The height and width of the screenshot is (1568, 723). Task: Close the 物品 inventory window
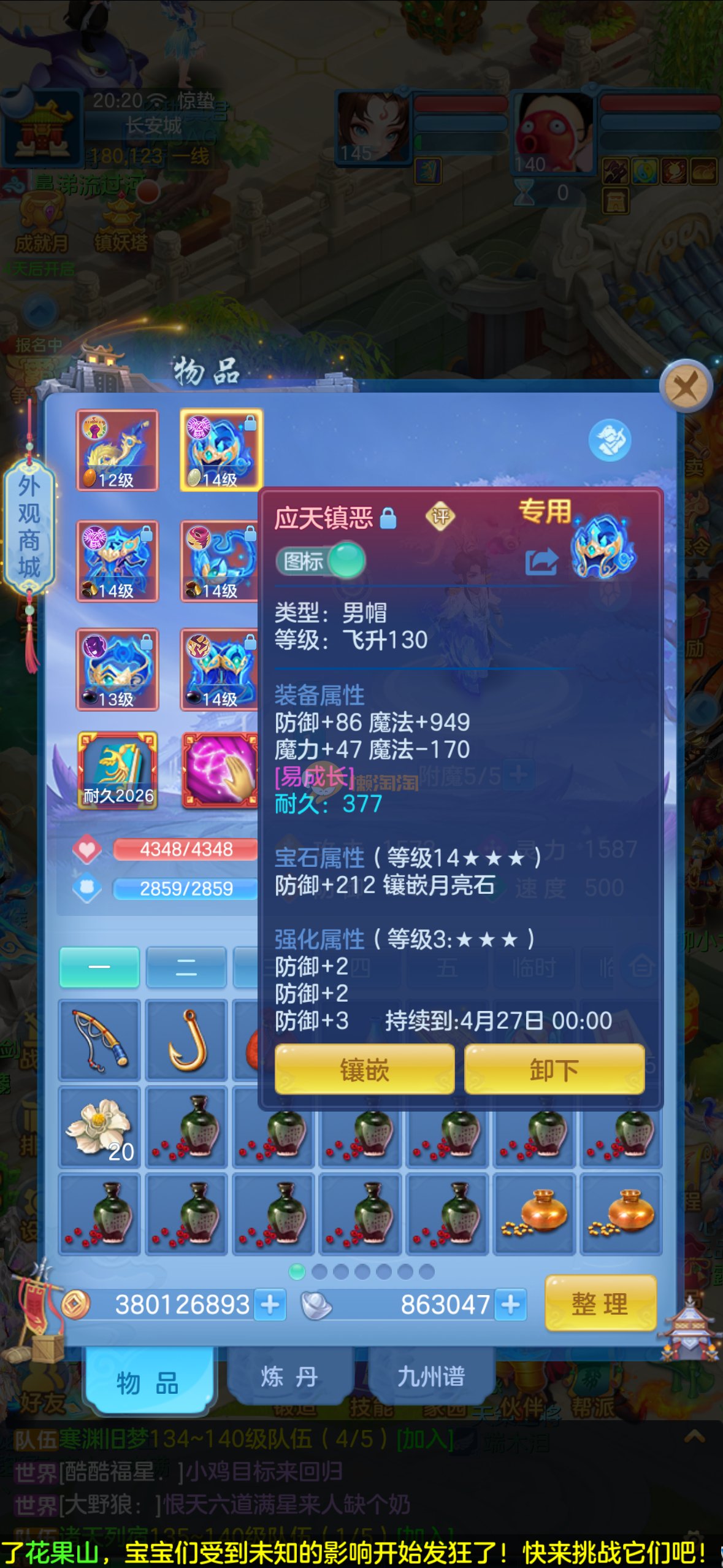(685, 386)
